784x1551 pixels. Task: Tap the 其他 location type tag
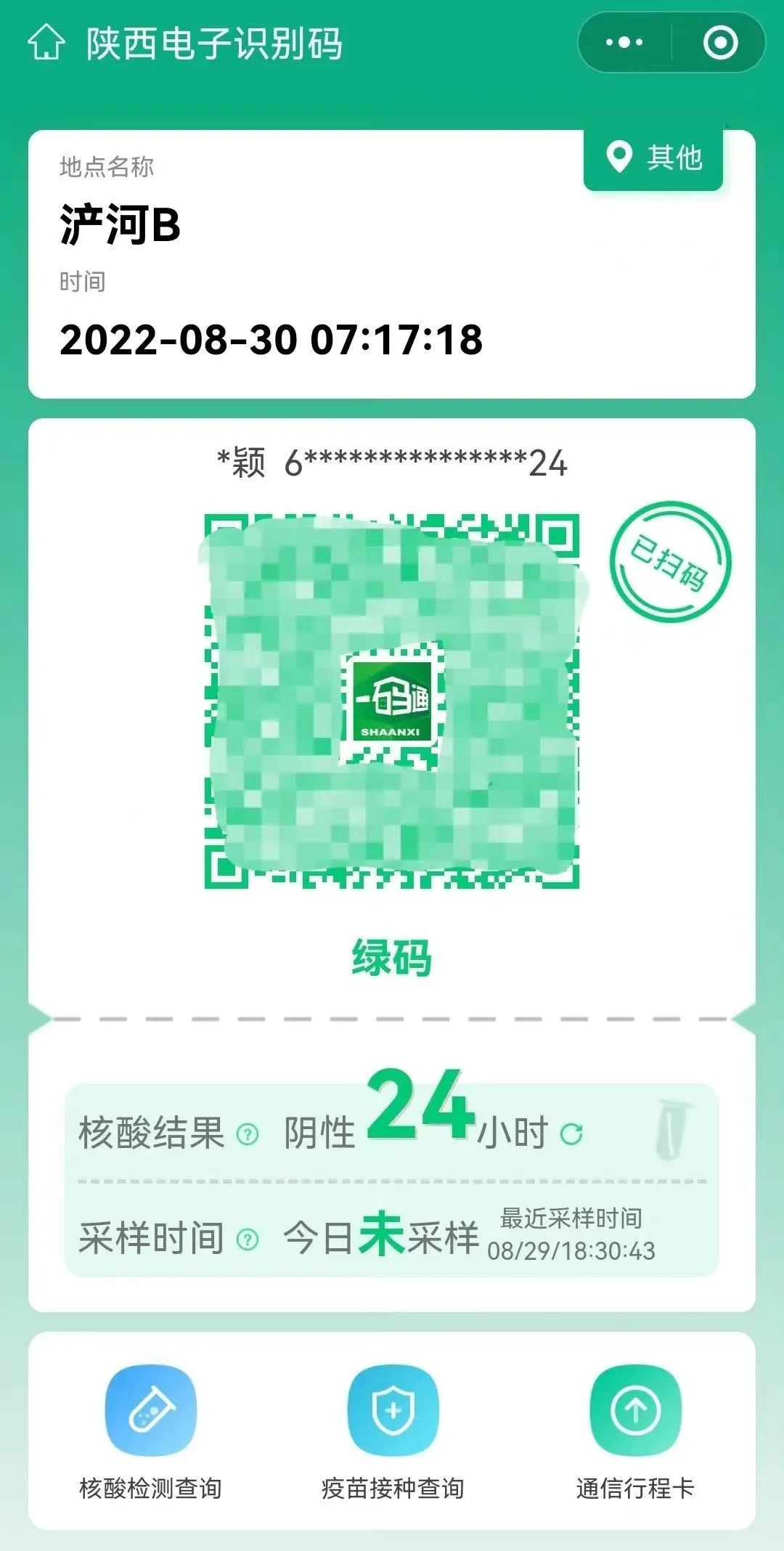click(653, 158)
